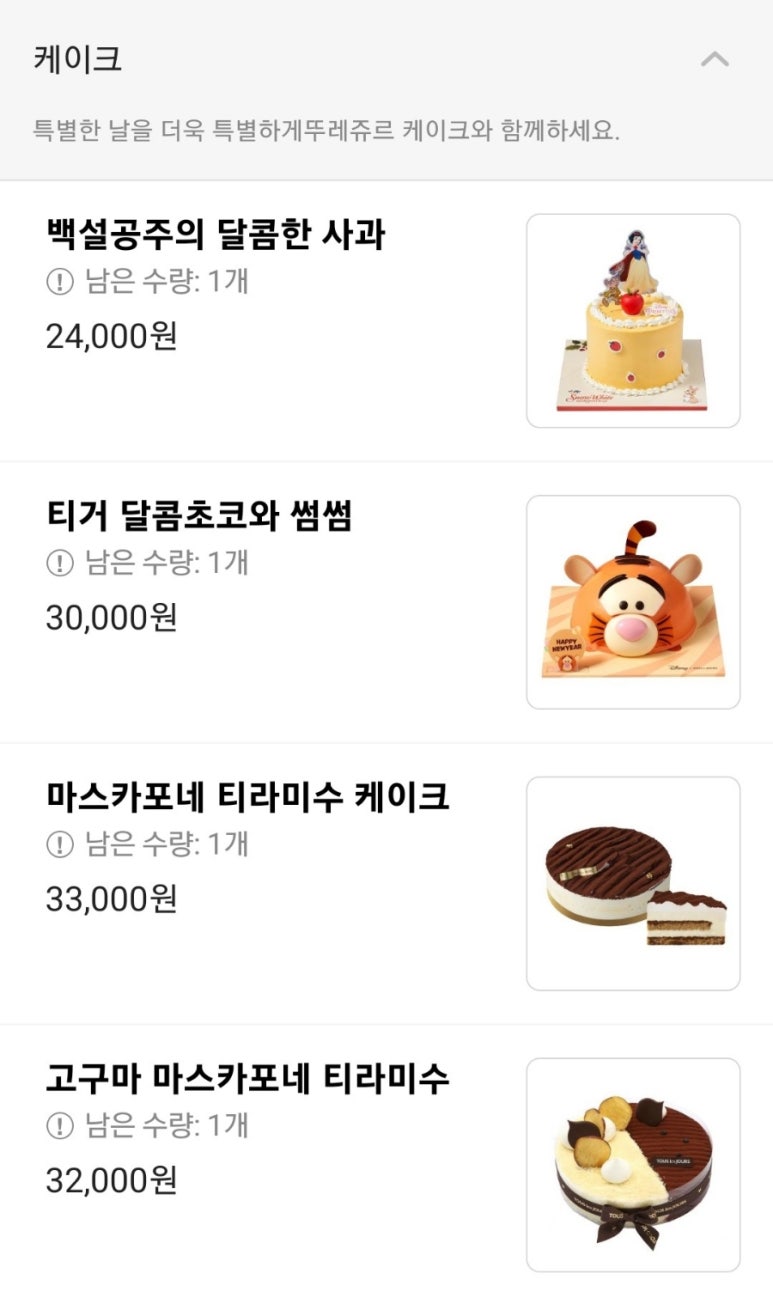Choose the 마스카포네 티라미수 케이크 item
The width and height of the screenshot is (773, 1304).
tap(248, 798)
